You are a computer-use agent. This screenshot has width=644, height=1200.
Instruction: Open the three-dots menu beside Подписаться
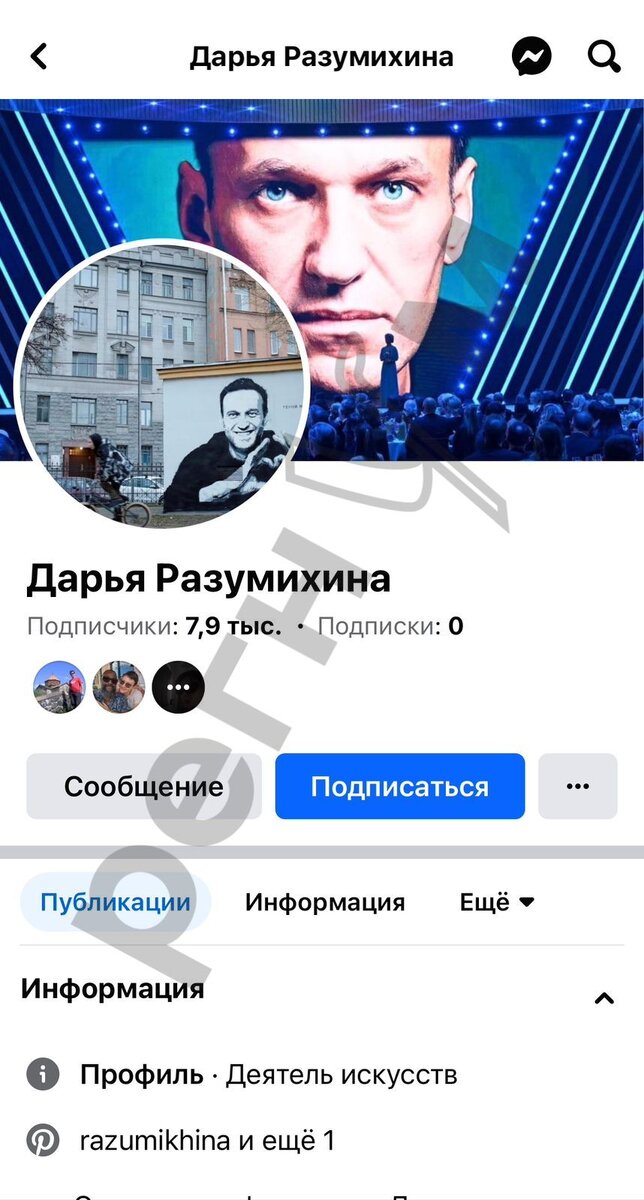click(x=578, y=786)
